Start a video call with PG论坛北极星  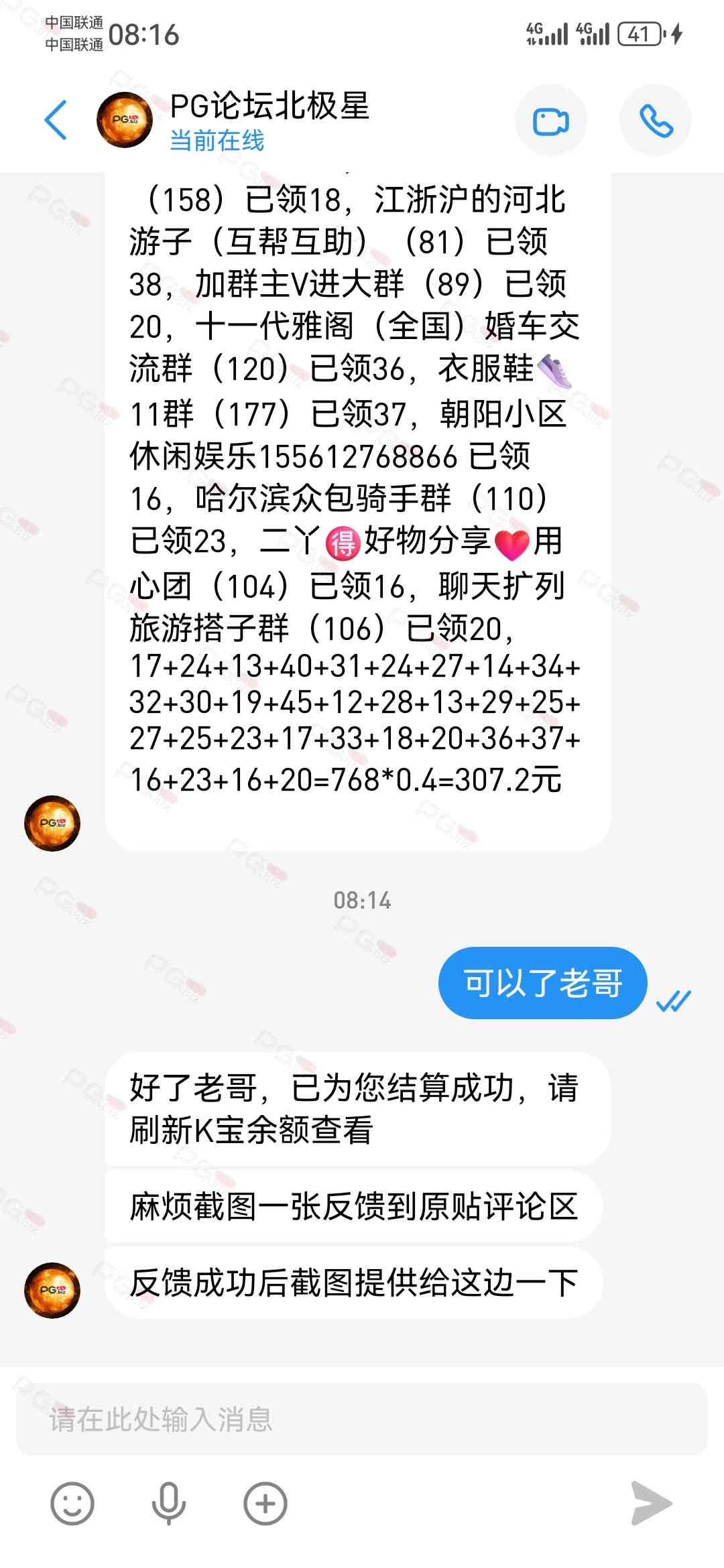(550, 121)
